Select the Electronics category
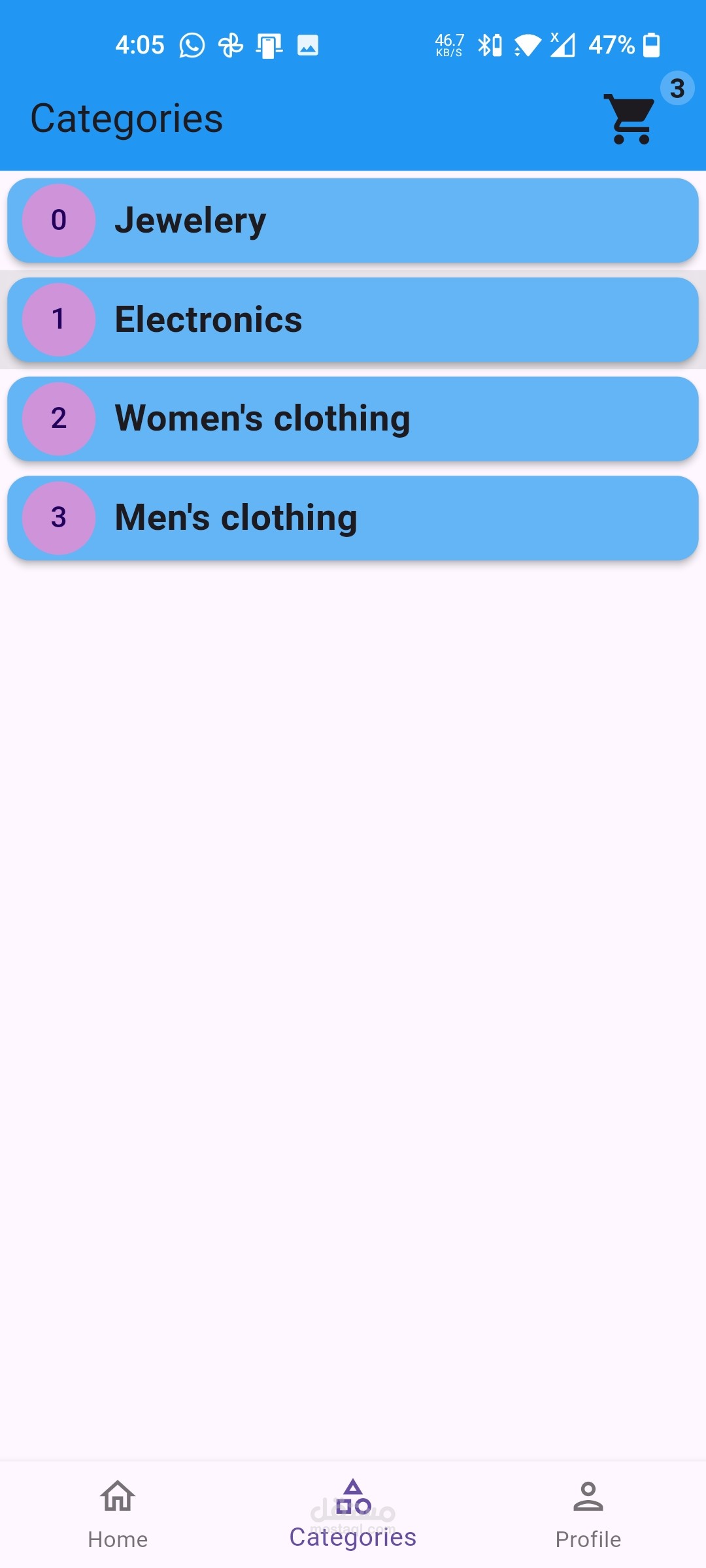Viewport: 706px width, 1568px height. click(353, 320)
